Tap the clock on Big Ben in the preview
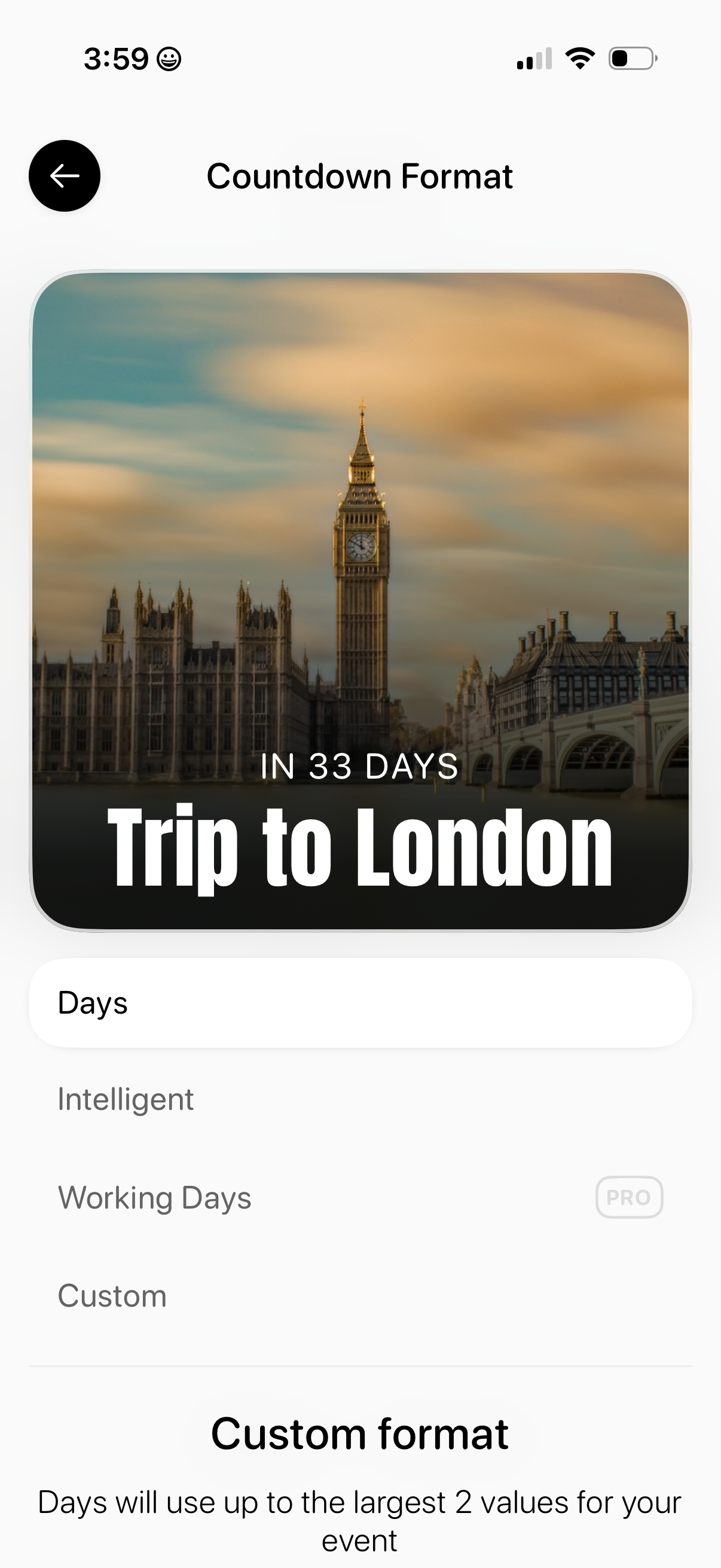The image size is (721, 1568). pos(360,546)
